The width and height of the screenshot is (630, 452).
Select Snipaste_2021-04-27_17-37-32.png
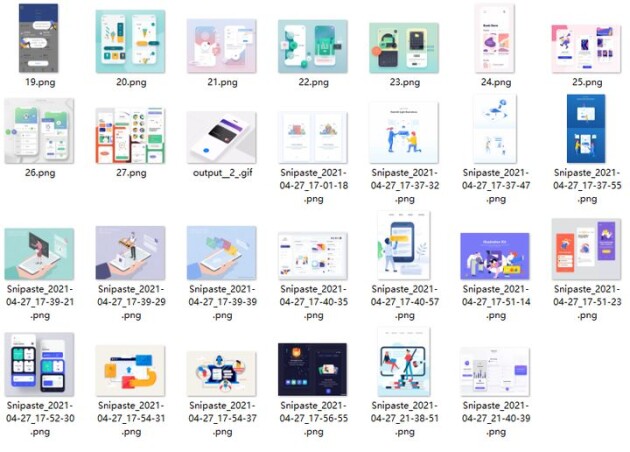point(403,132)
